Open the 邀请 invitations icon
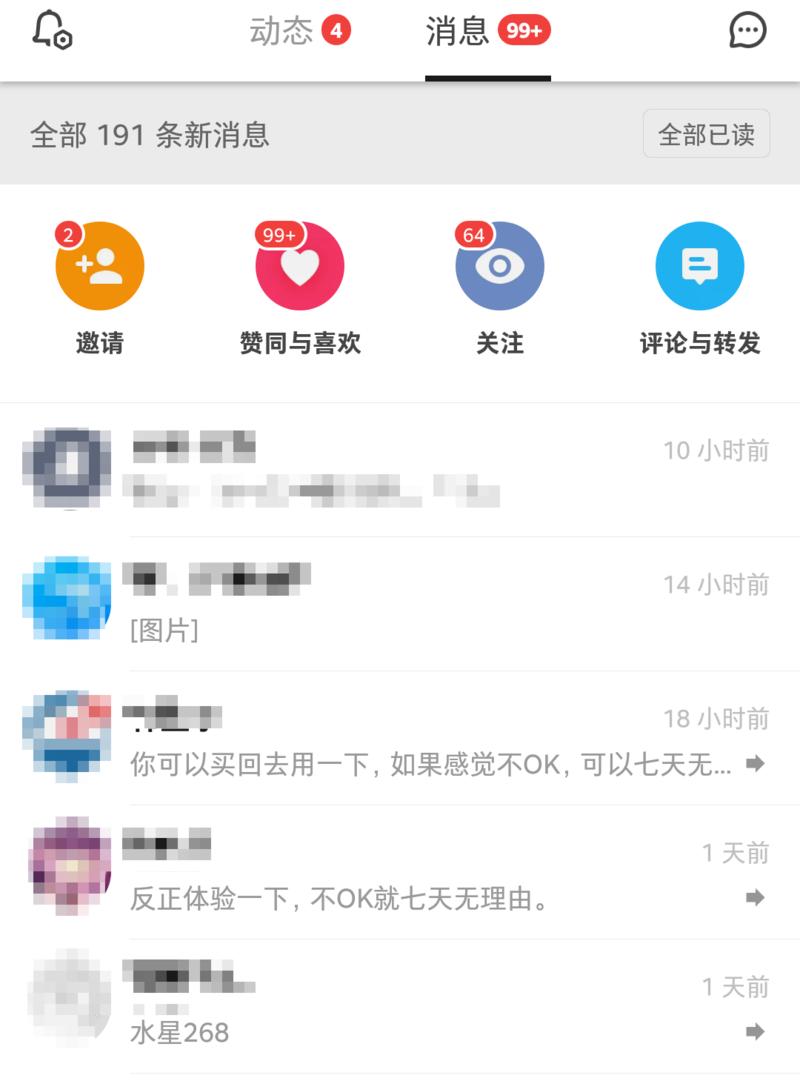800x1081 pixels. [98, 265]
